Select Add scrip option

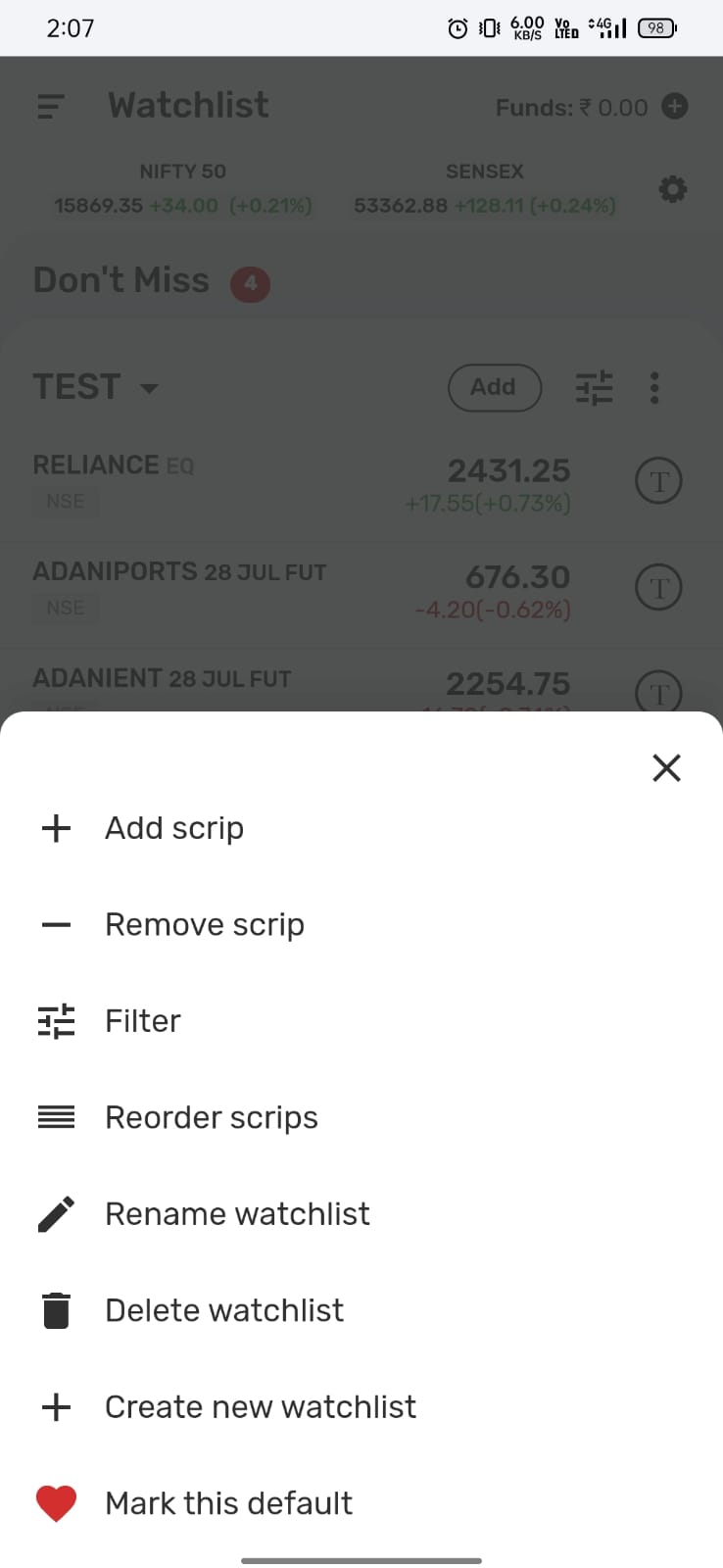point(361,828)
